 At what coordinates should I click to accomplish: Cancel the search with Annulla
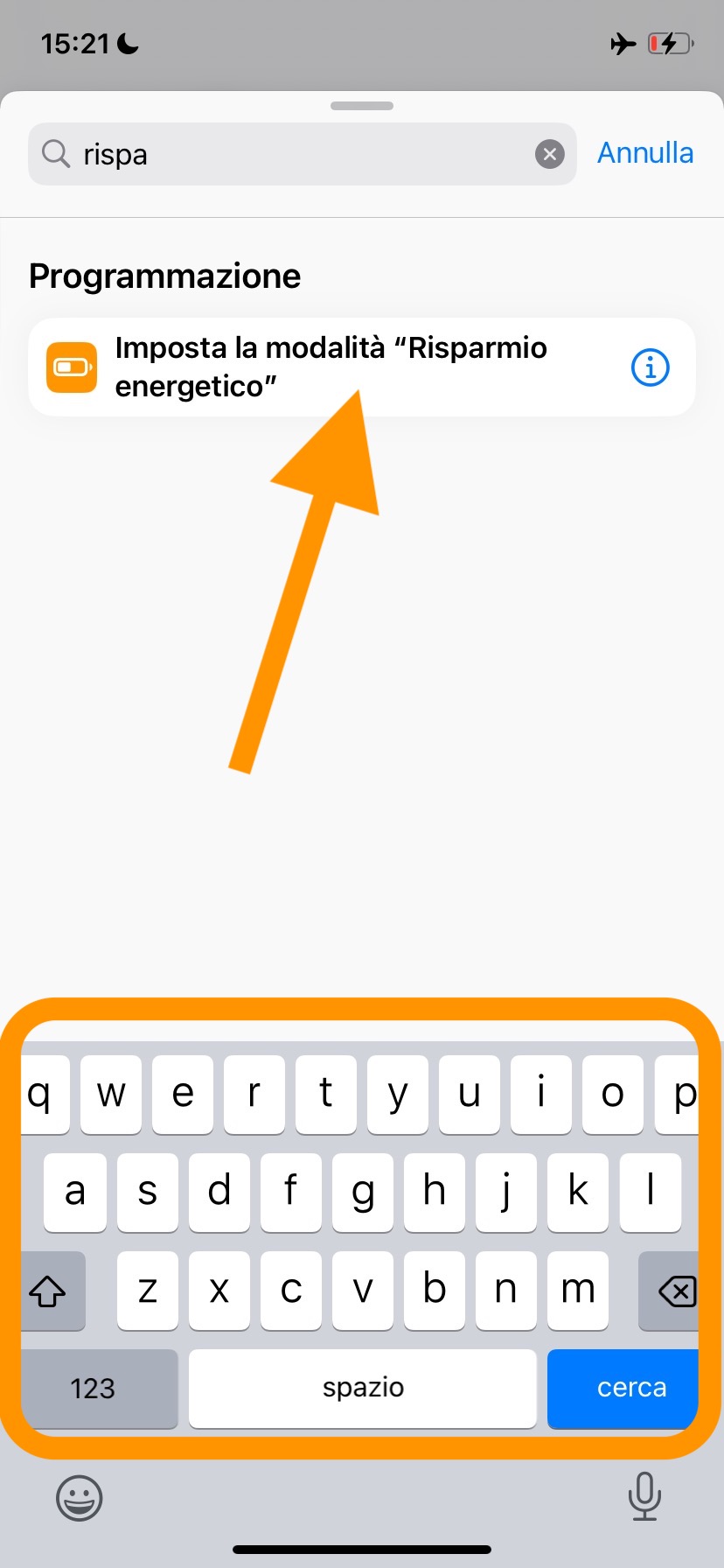pyautogui.click(x=645, y=153)
